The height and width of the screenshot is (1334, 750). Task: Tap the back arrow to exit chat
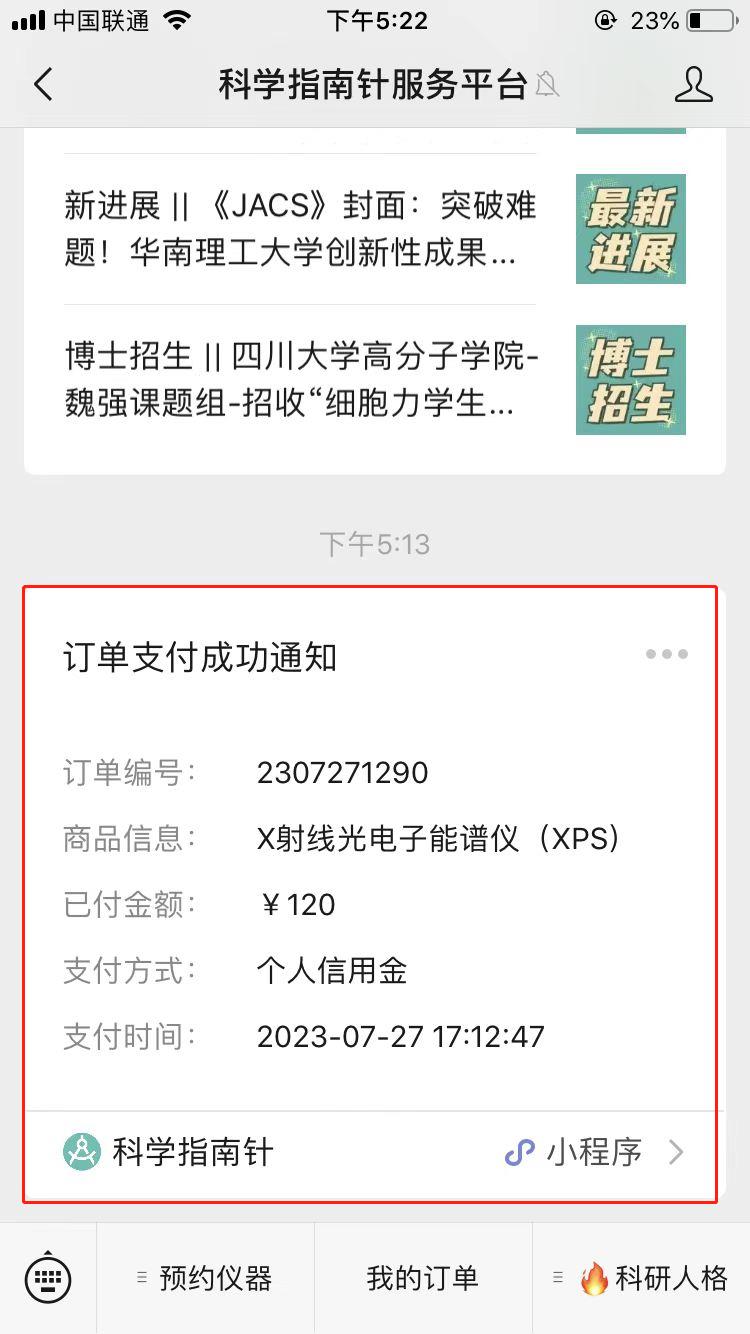point(42,86)
